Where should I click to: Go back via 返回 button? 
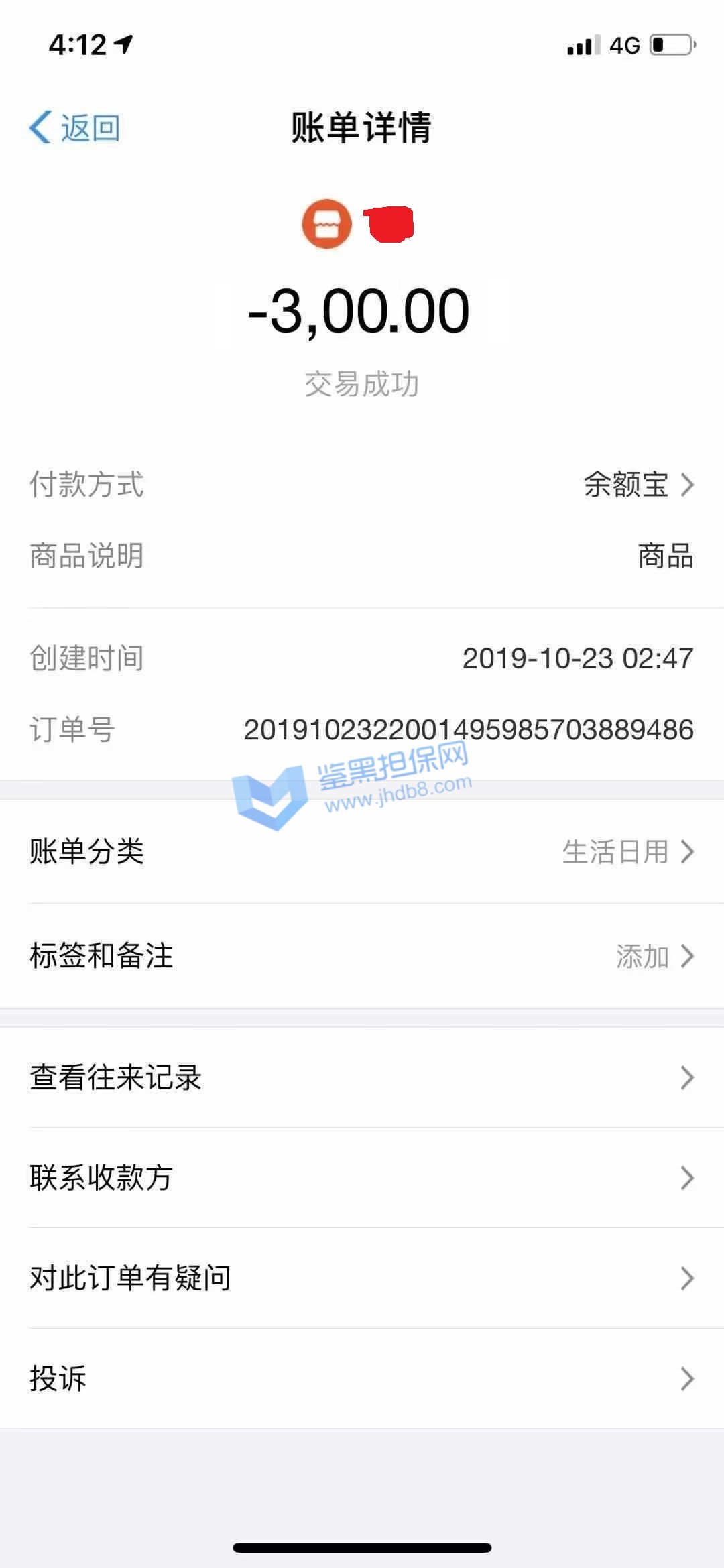point(75,127)
